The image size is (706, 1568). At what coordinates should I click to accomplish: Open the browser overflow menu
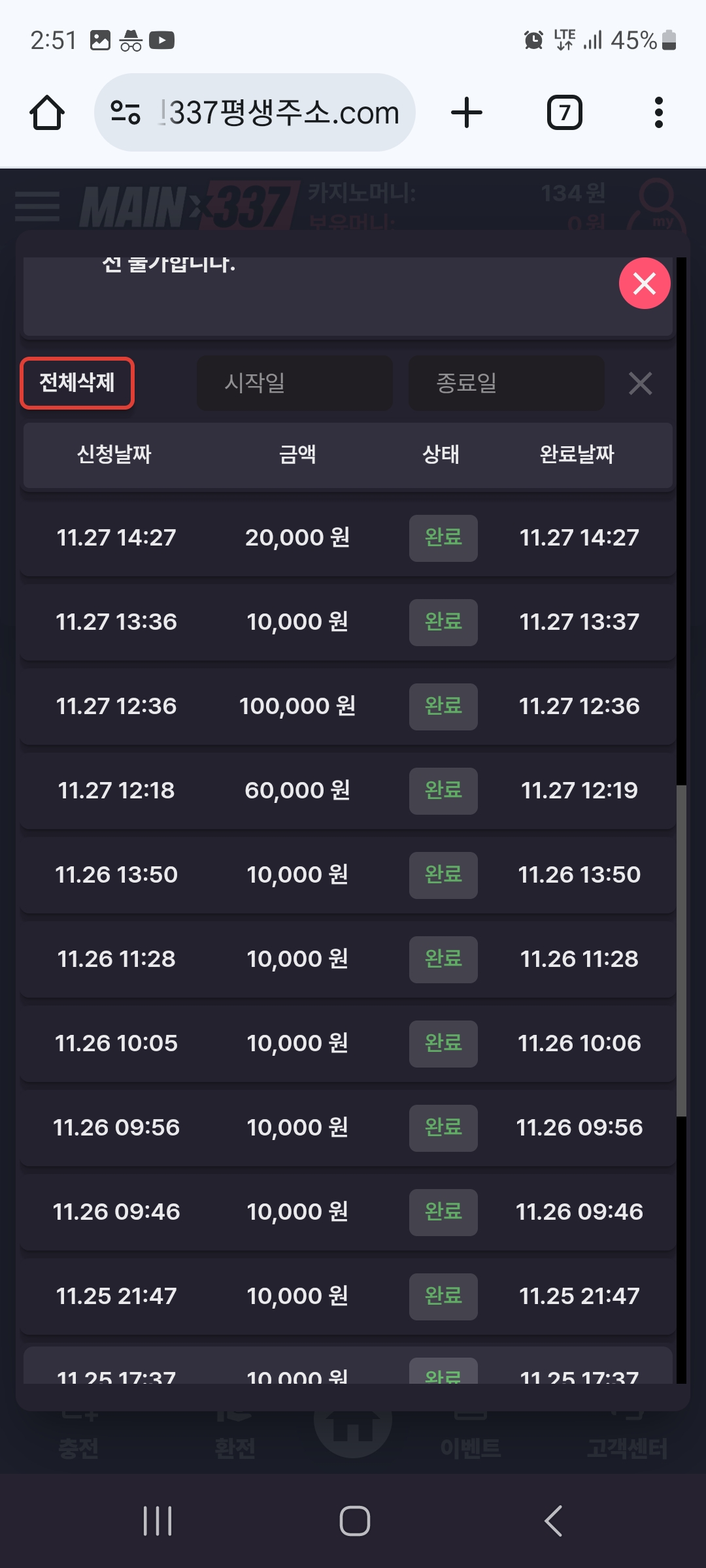[658, 113]
